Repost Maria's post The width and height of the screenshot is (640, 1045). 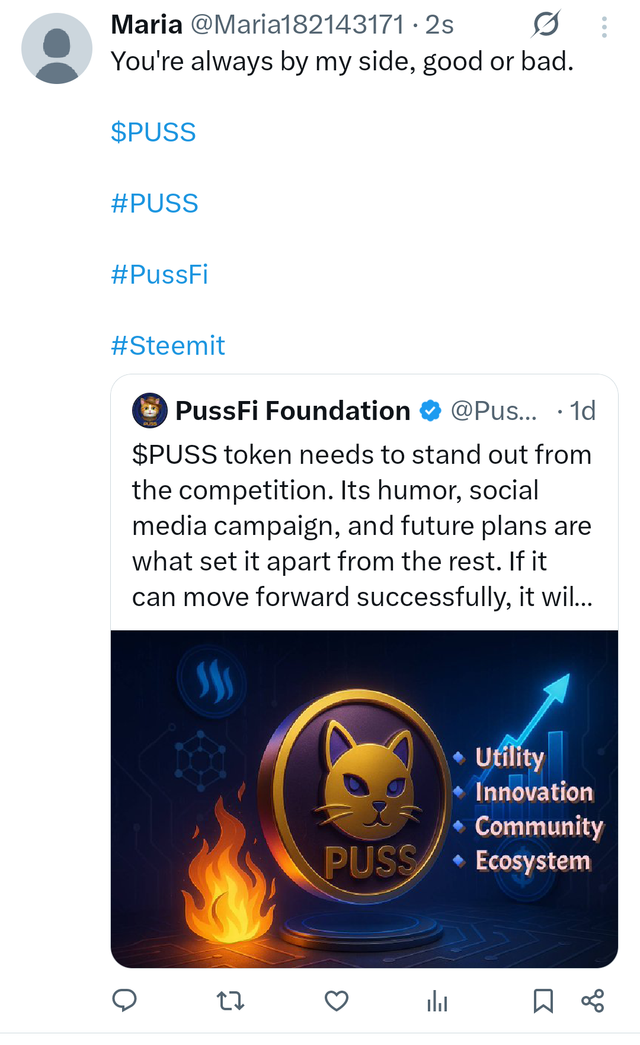coord(231,1001)
